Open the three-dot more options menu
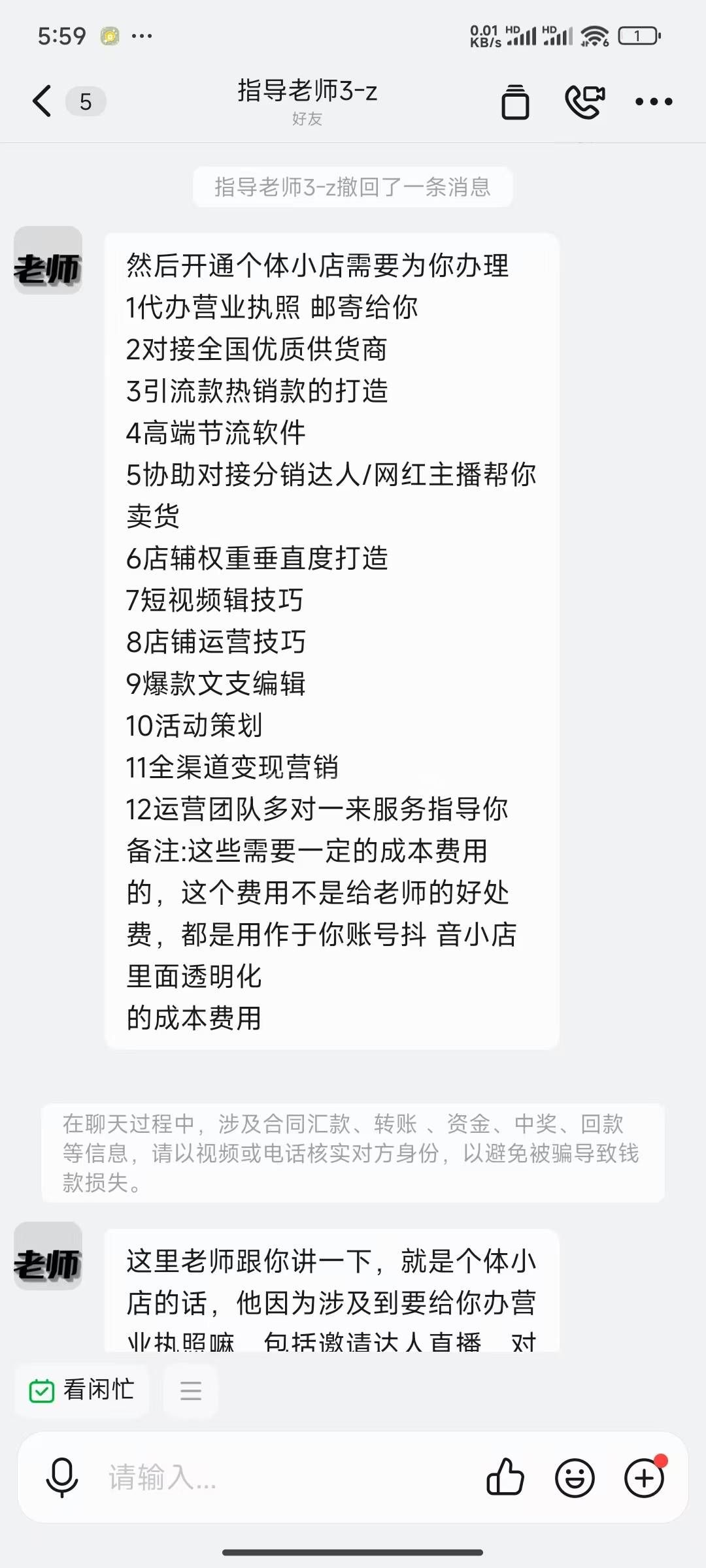This screenshot has height=1568, width=706. 654,102
